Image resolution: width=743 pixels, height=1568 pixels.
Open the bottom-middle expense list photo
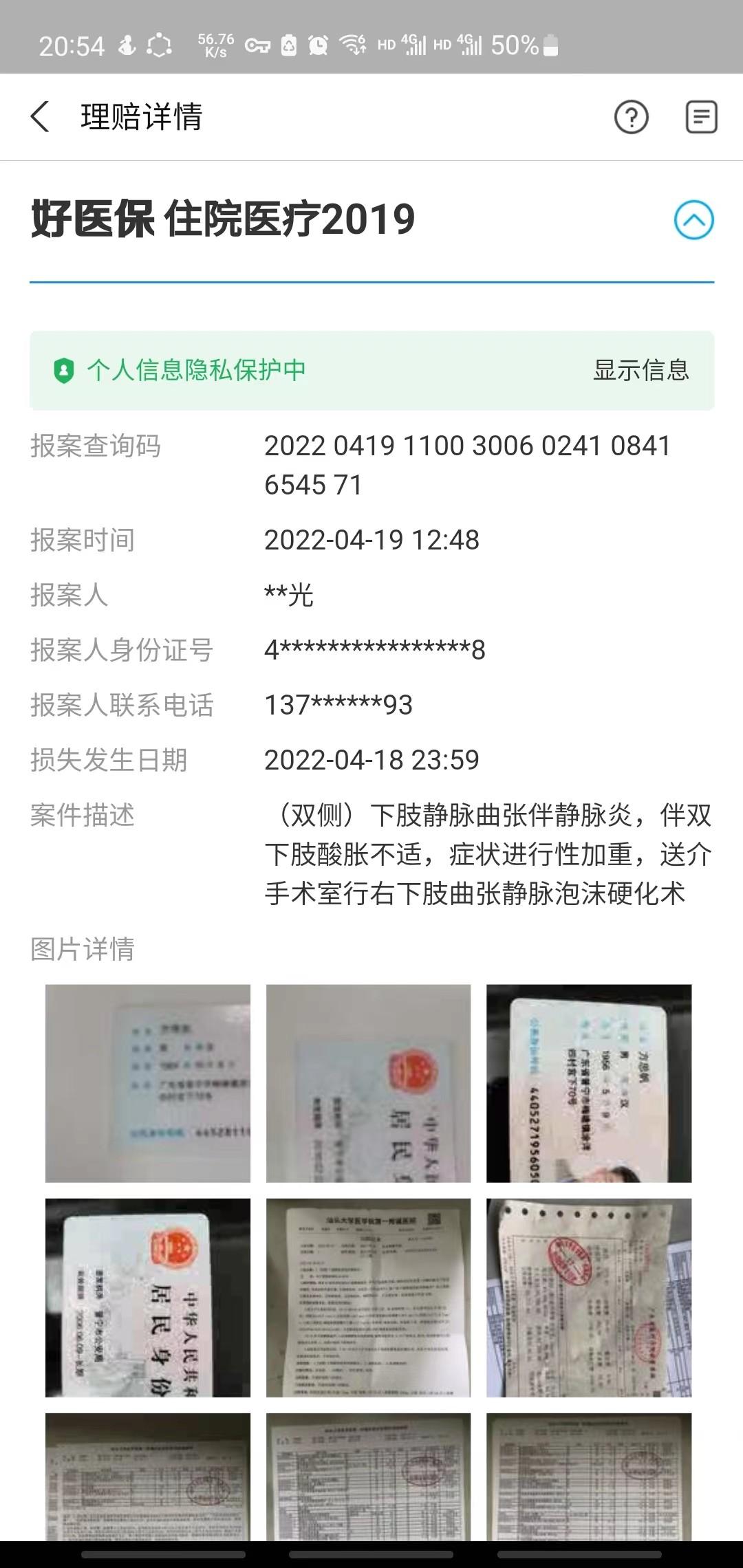[x=368, y=1479]
